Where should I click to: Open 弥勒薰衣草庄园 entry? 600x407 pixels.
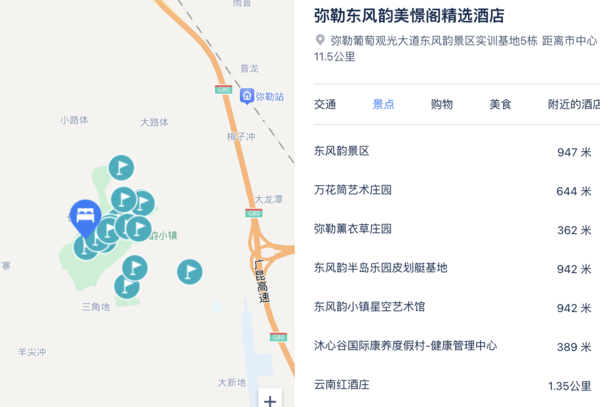pyautogui.click(x=452, y=229)
